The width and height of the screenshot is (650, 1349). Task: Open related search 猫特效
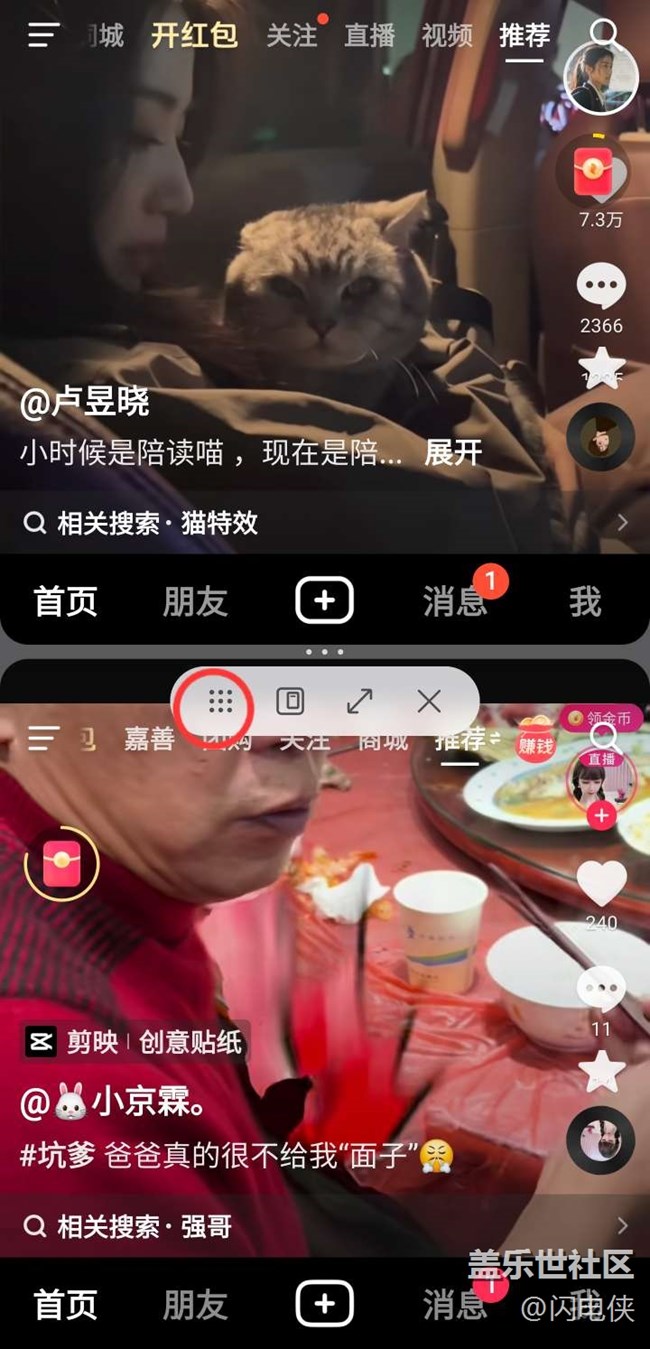(x=219, y=523)
